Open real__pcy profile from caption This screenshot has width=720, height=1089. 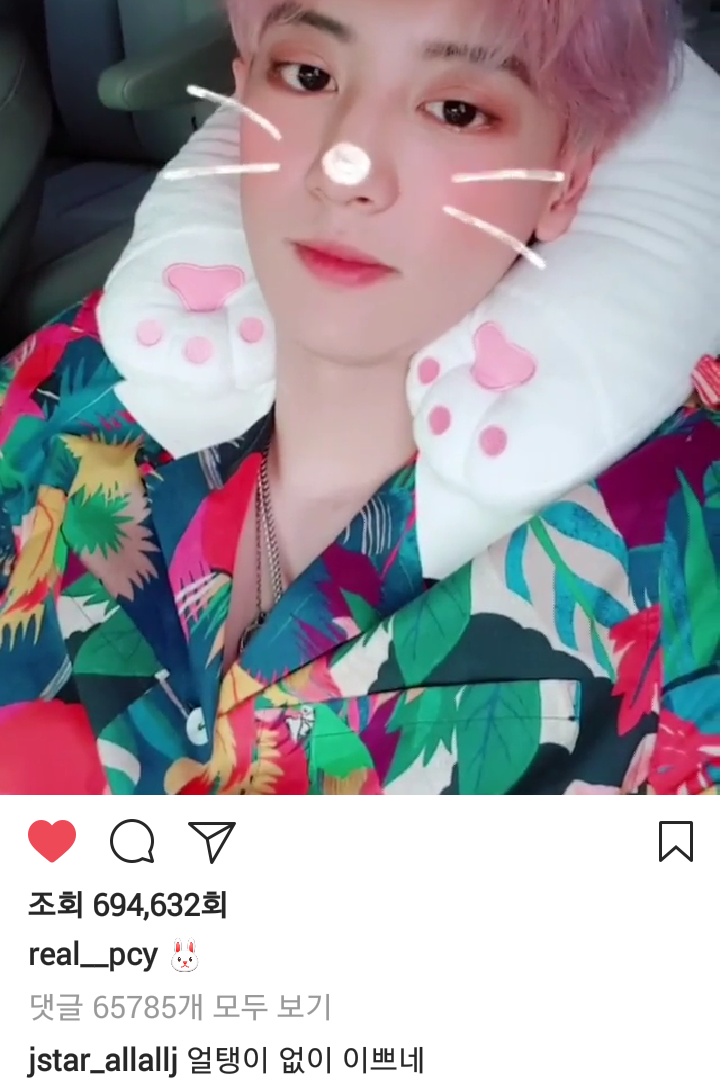tap(93, 955)
